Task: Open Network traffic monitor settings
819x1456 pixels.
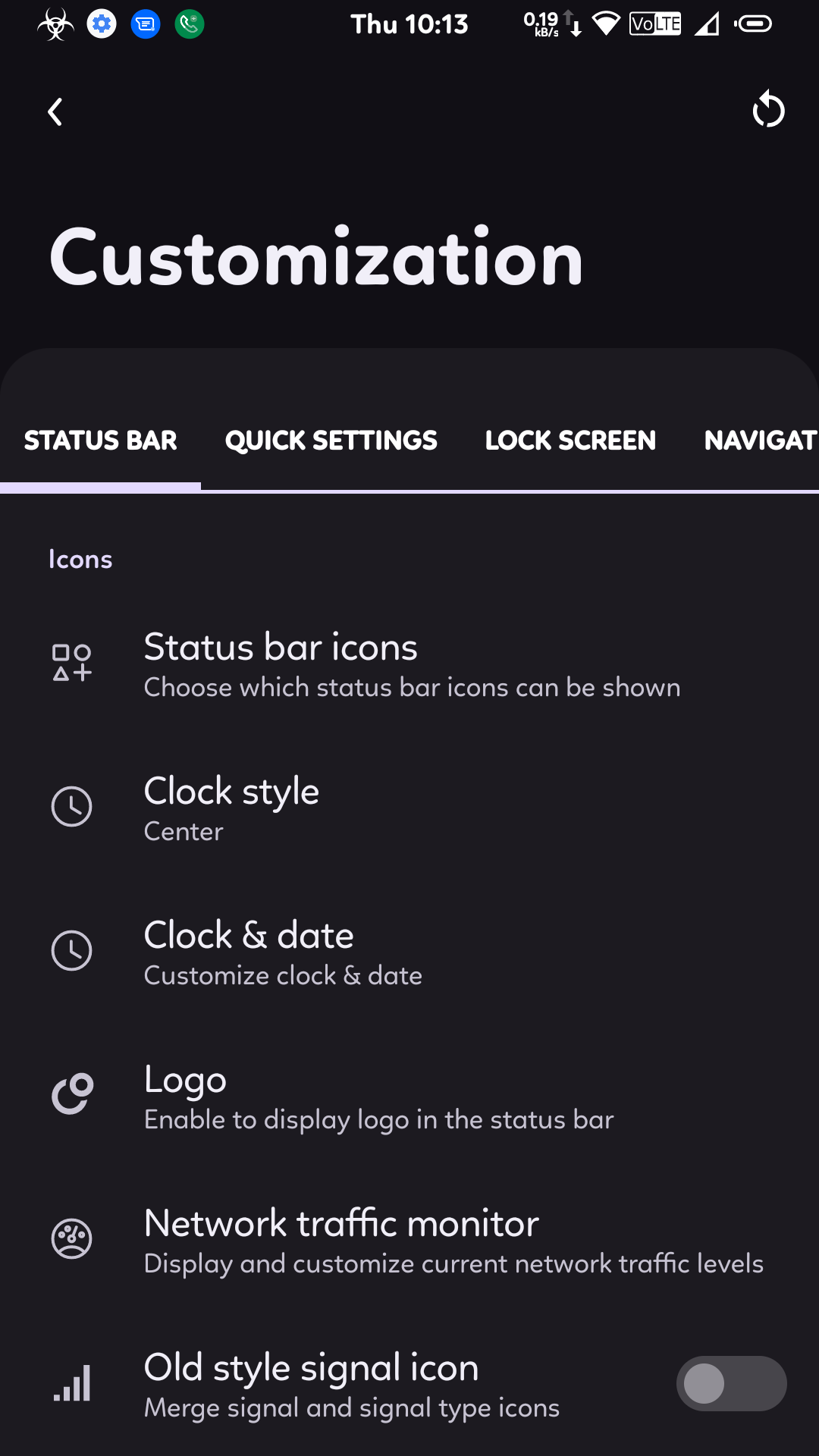Action: tap(409, 1240)
